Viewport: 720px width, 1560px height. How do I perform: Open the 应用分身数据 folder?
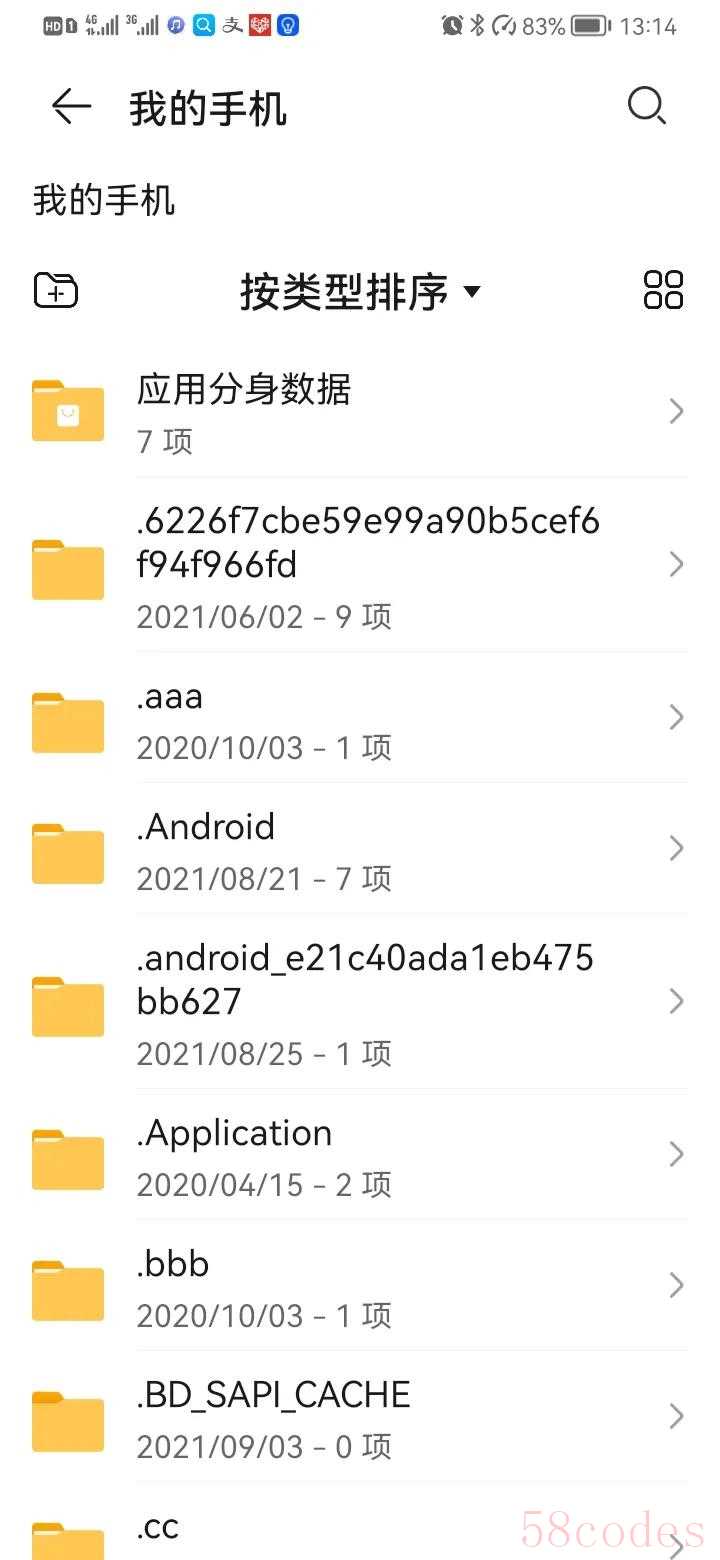[x=360, y=412]
